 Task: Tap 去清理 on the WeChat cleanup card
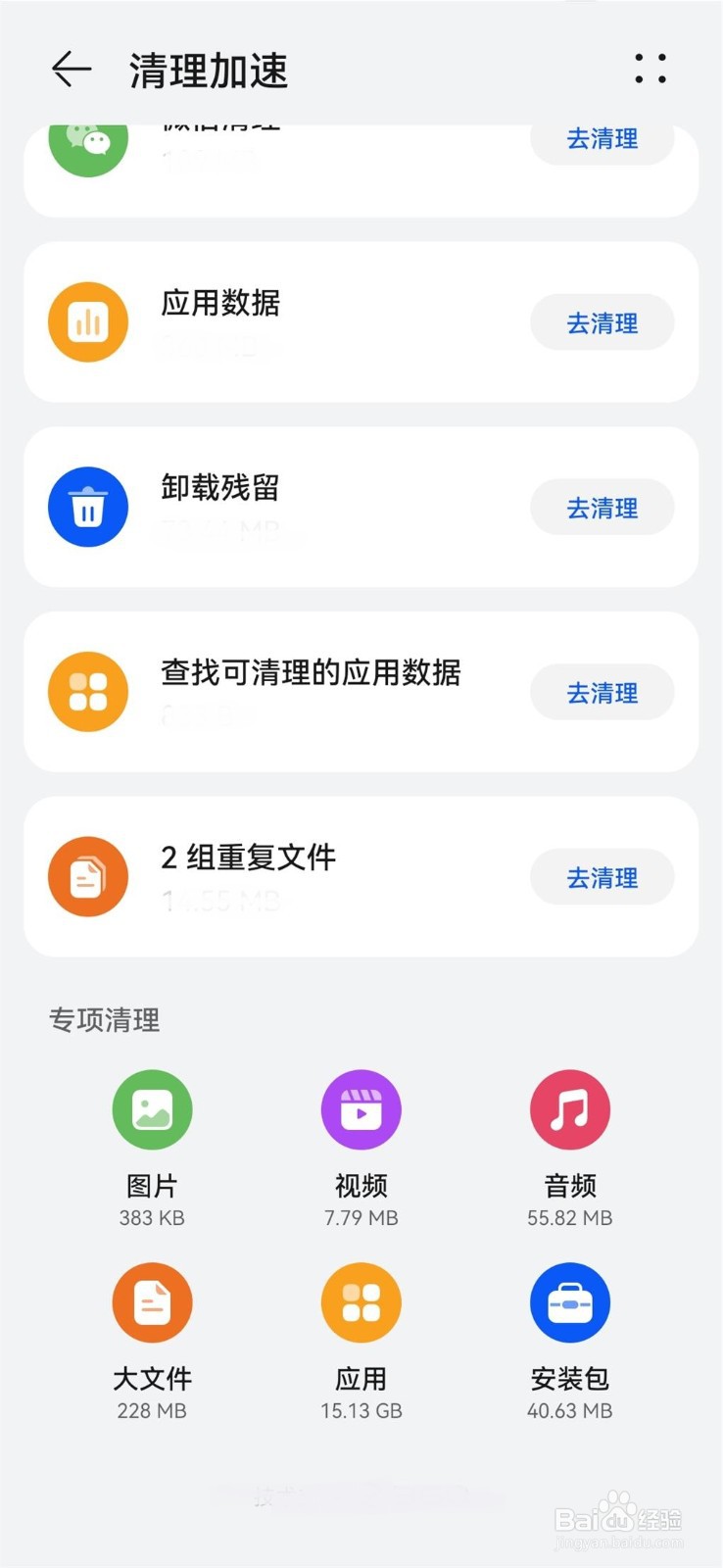coord(602,140)
